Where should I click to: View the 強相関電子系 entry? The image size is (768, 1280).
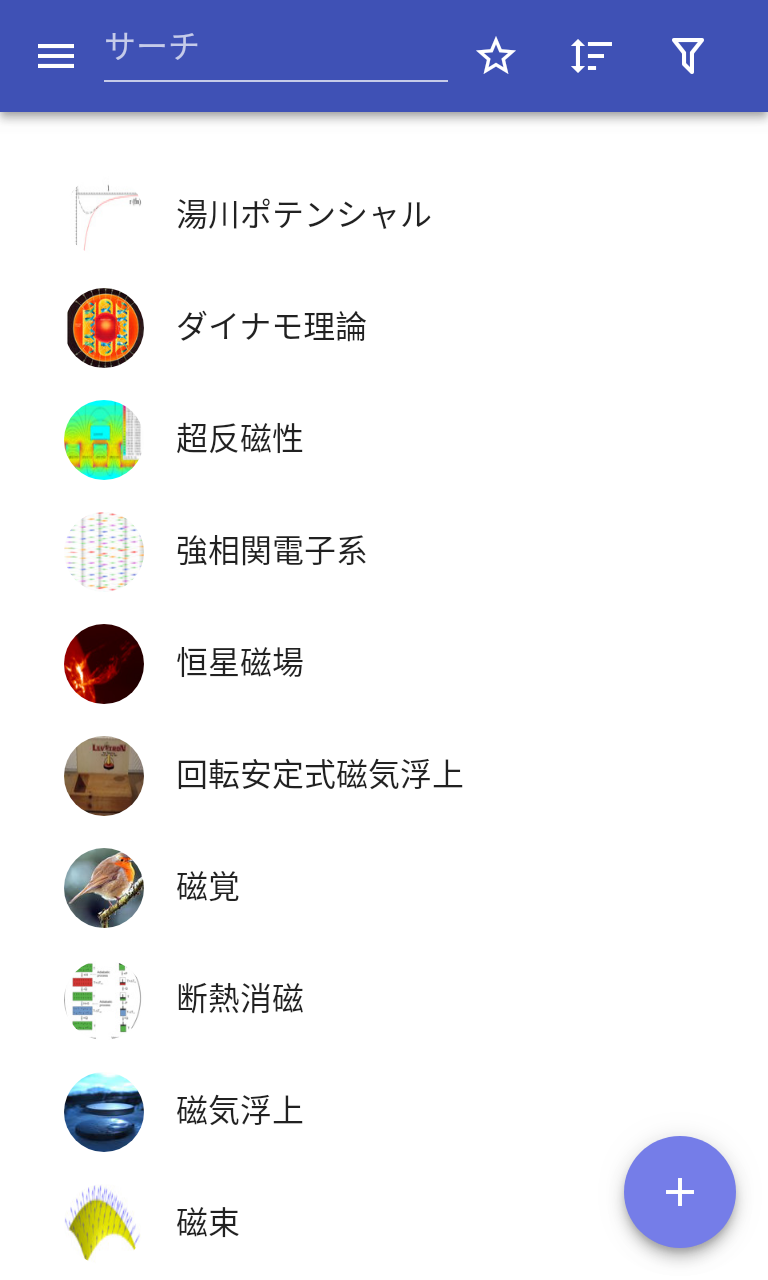271,551
